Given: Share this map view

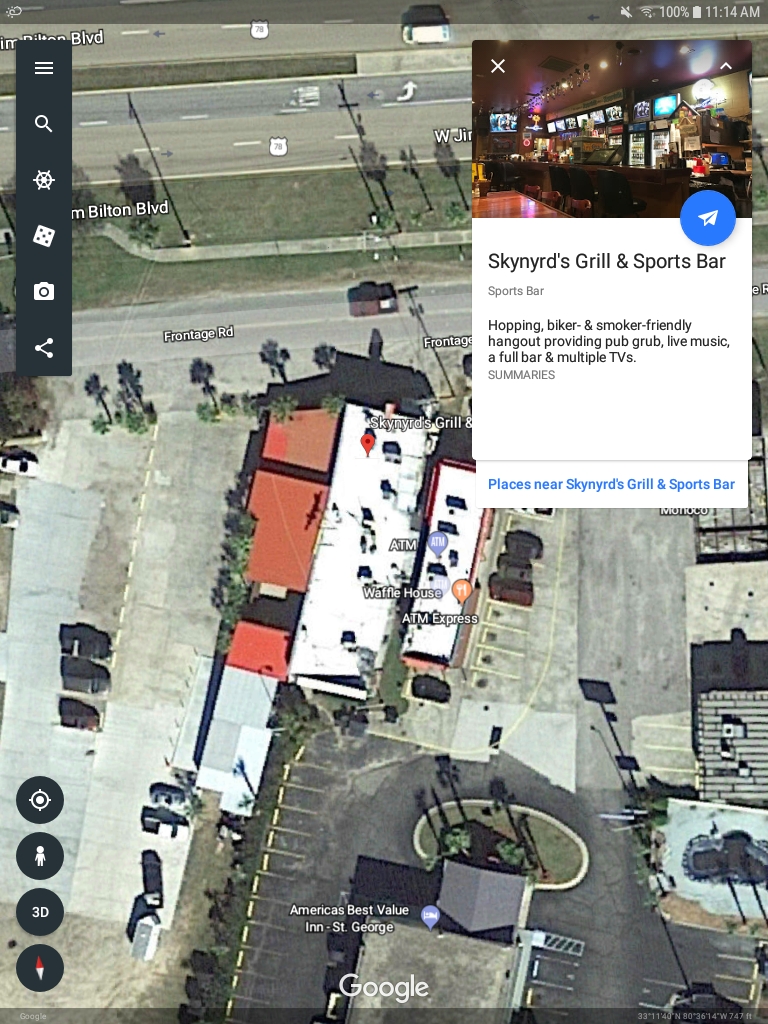Looking at the screenshot, I should click(x=44, y=348).
